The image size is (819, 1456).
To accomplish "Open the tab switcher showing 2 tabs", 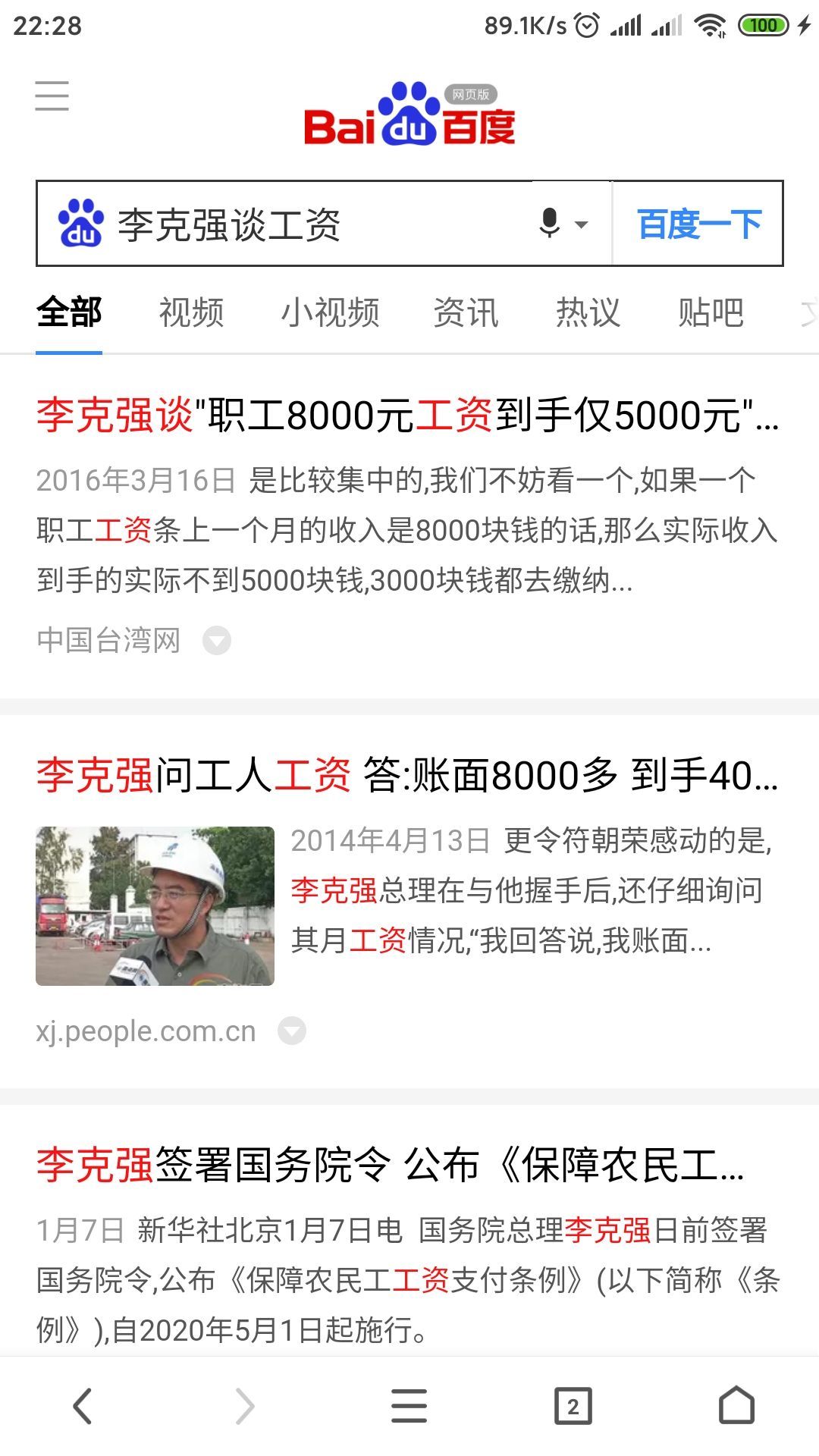I will [x=573, y=1406].
